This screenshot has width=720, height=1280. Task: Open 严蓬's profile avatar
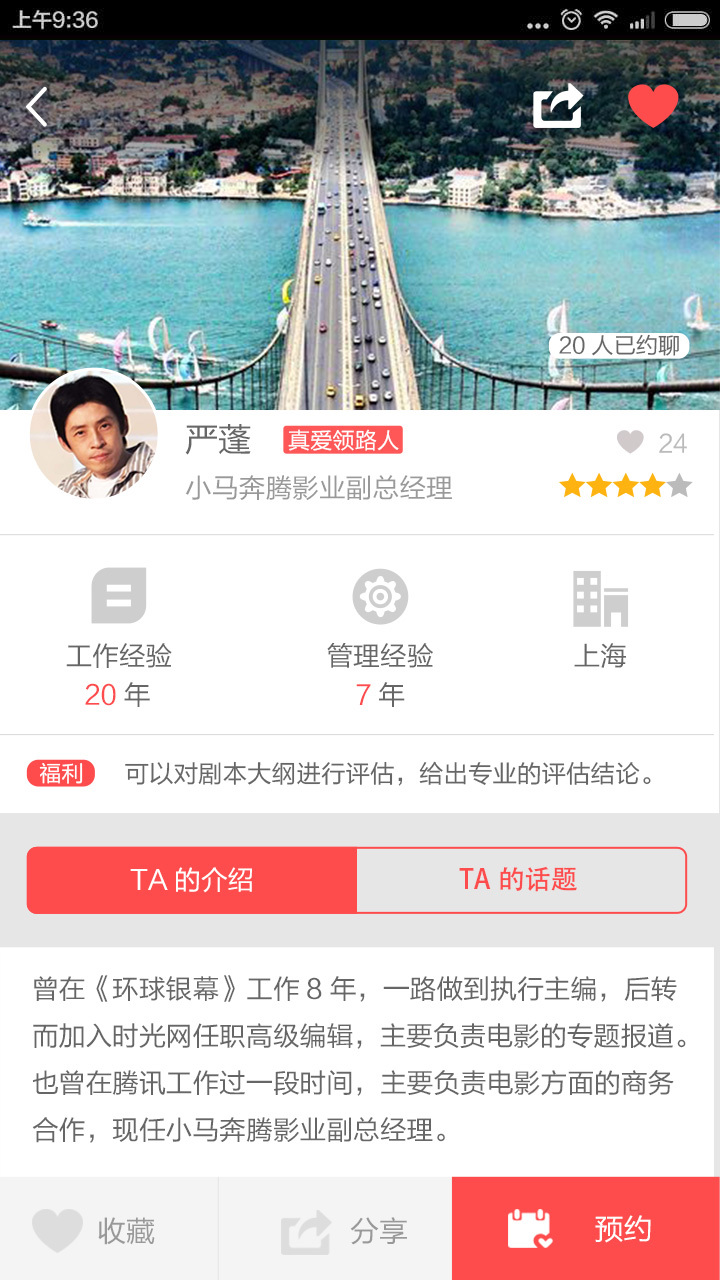pos(94,434)
